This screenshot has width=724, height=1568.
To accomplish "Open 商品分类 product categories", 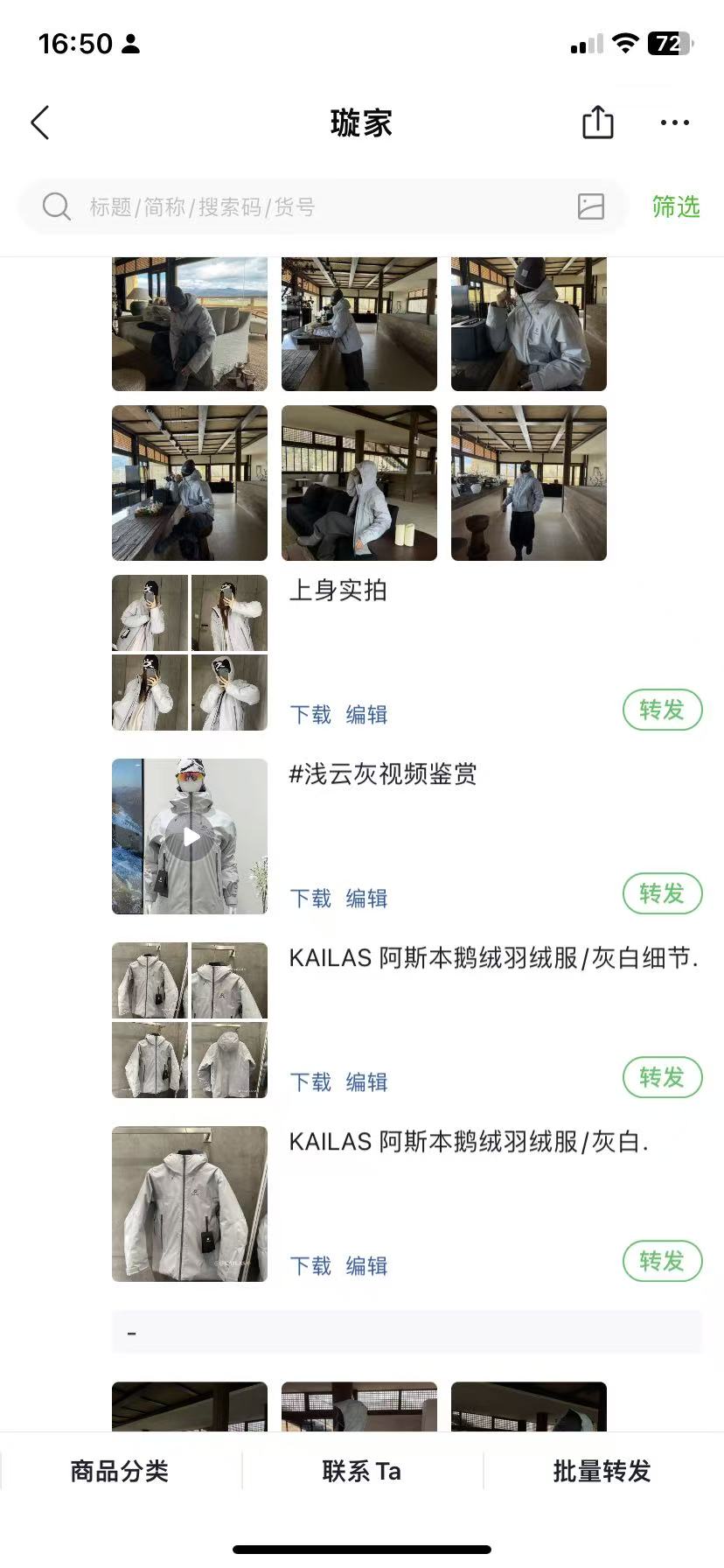I will (x=120, y=1471).
